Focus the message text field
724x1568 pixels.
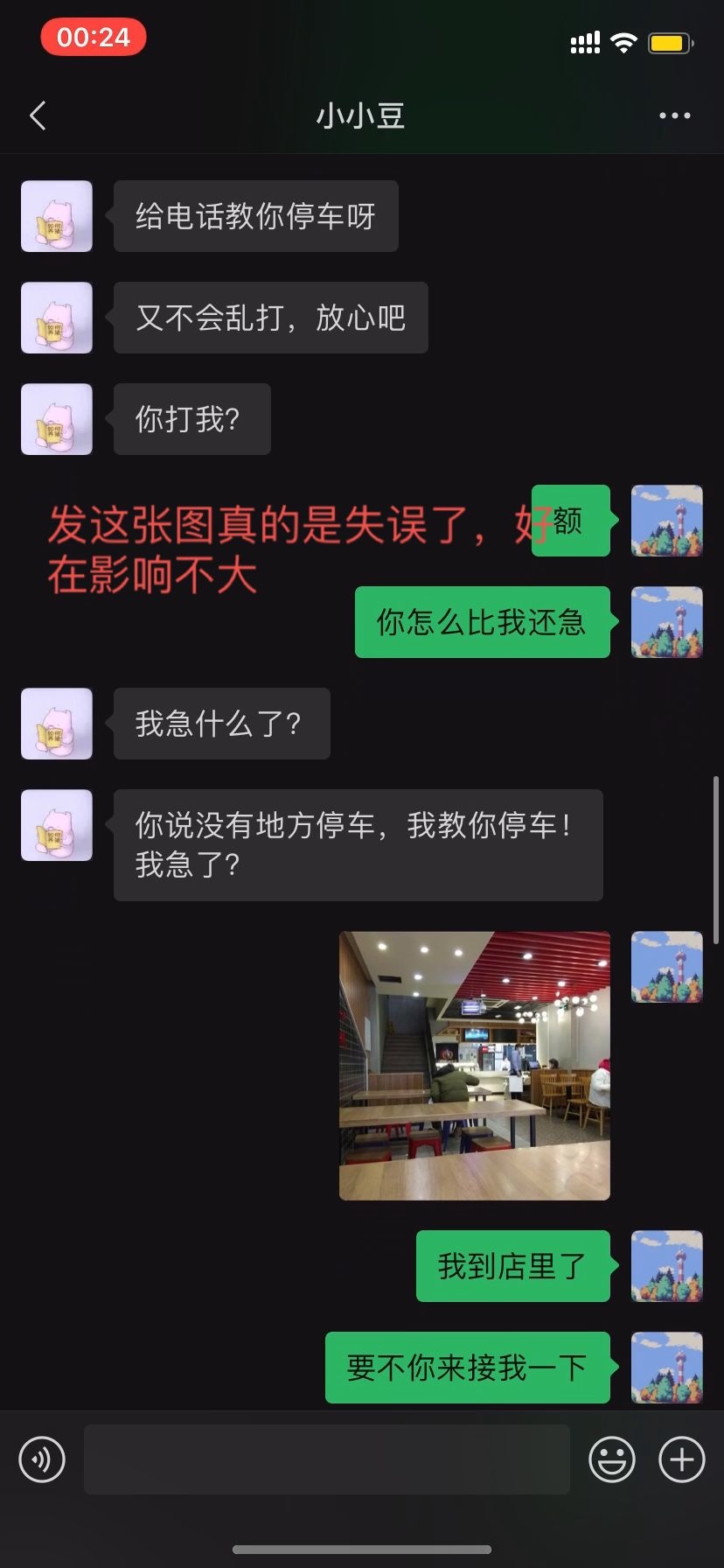[327, 1459]
